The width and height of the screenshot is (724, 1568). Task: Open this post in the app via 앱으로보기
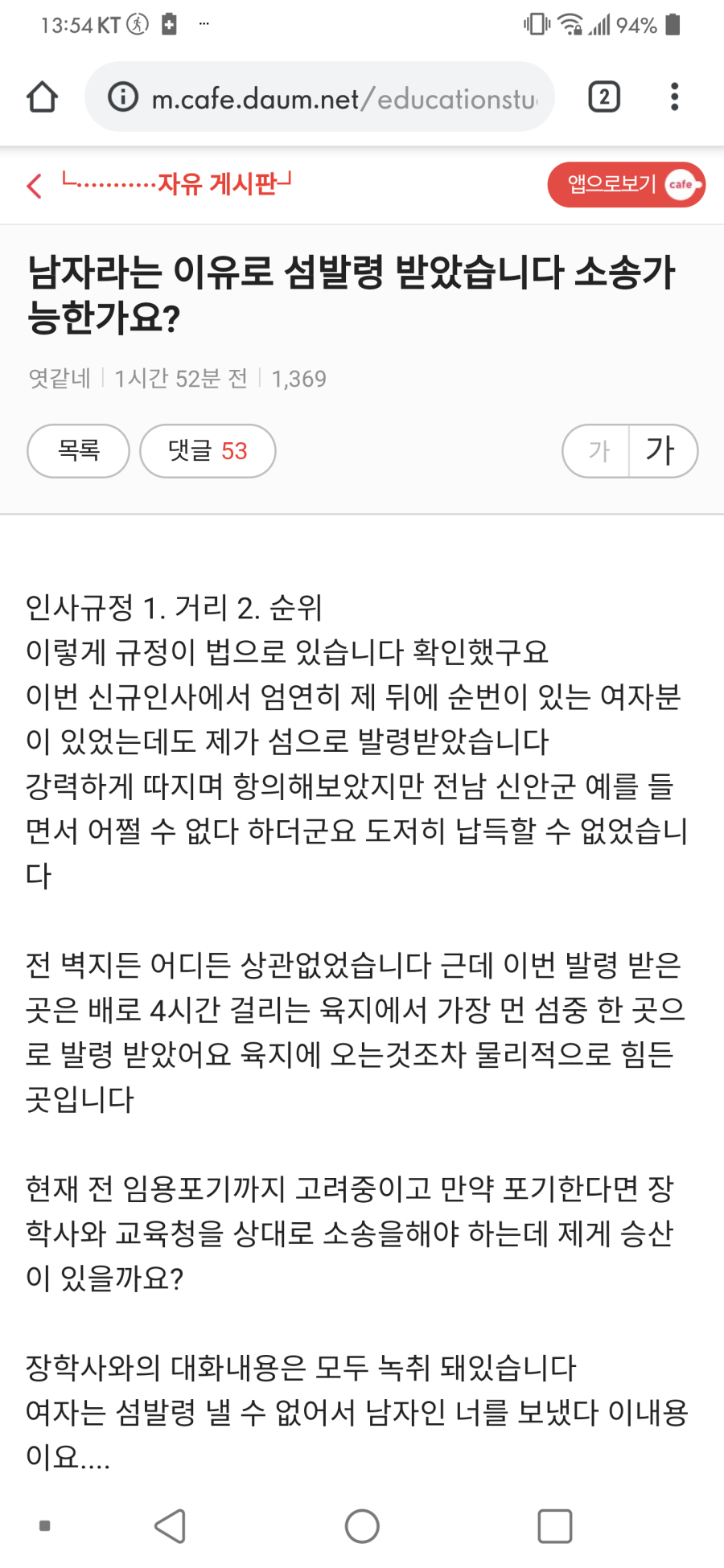[x=626, y=185]
